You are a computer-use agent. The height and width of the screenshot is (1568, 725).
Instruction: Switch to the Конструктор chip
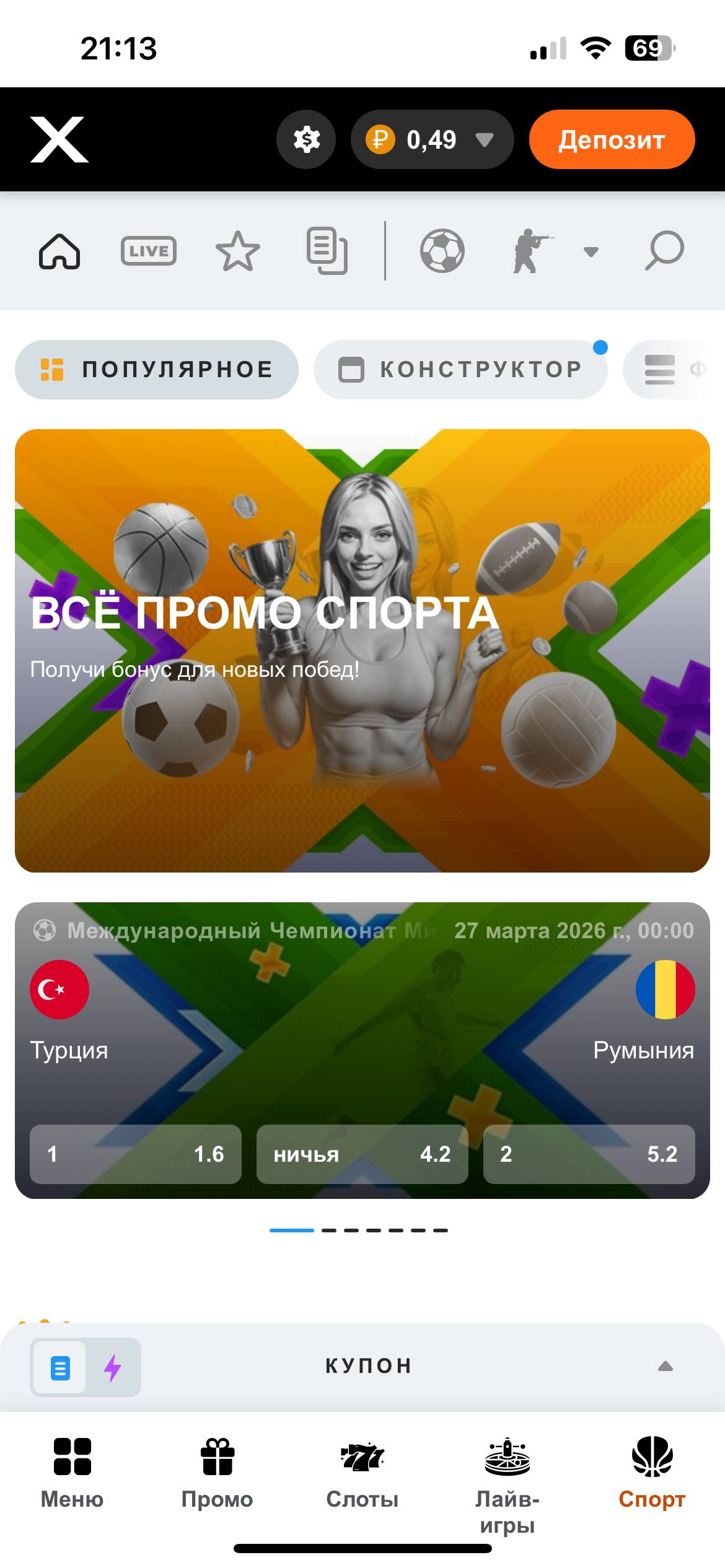click(x=460, y=370)
